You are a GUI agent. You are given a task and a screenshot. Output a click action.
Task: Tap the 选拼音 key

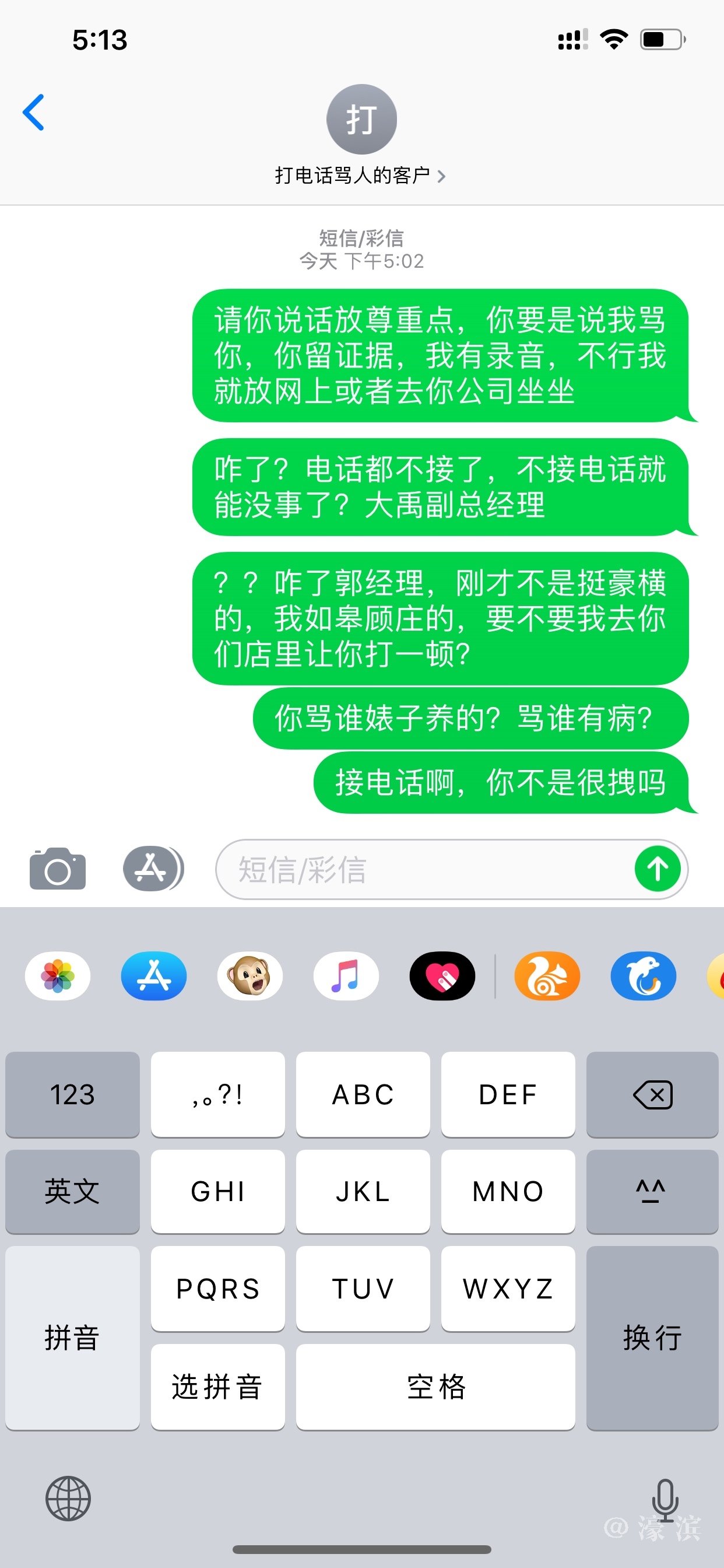217,1387
